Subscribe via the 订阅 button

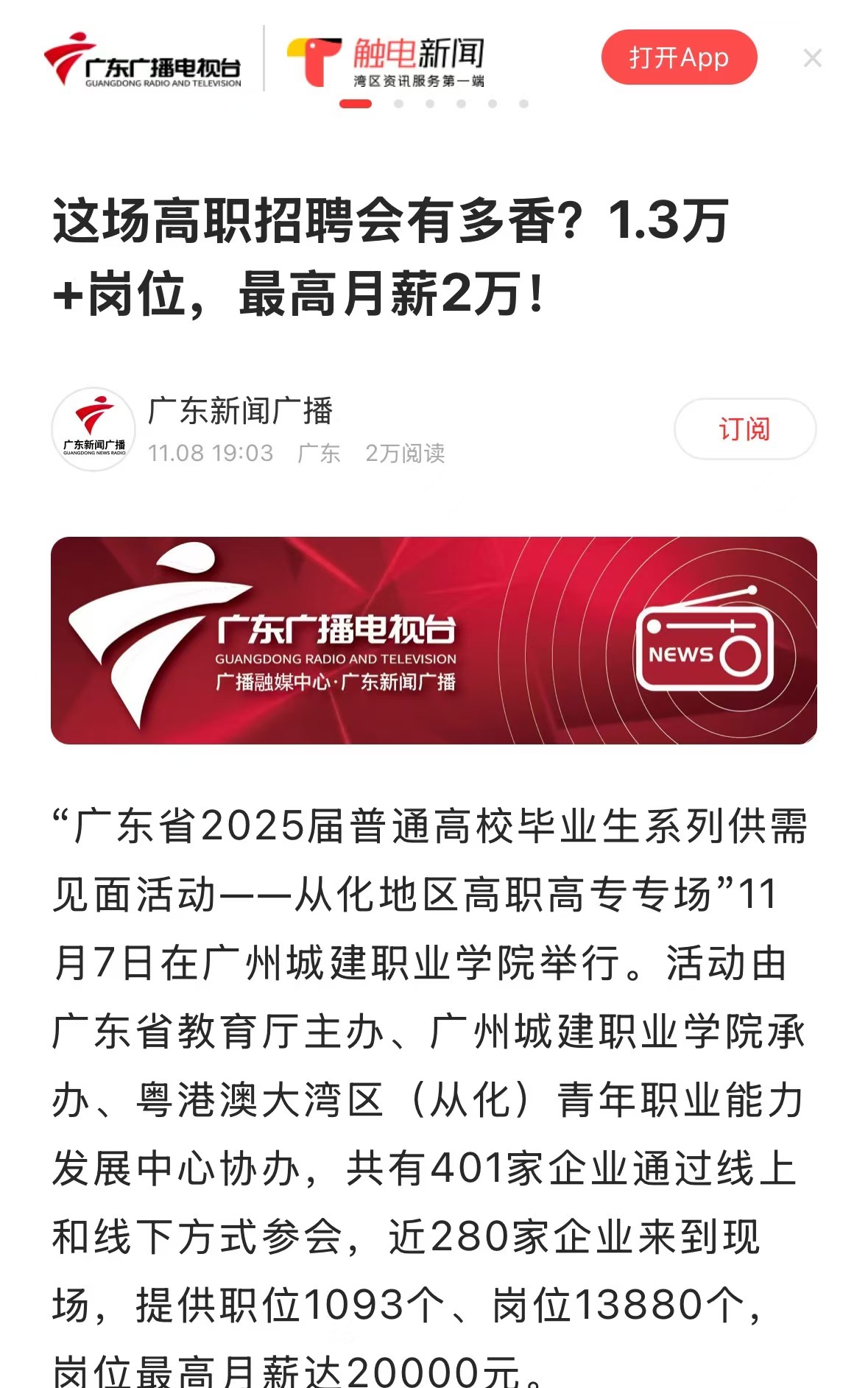coord(744,429)
